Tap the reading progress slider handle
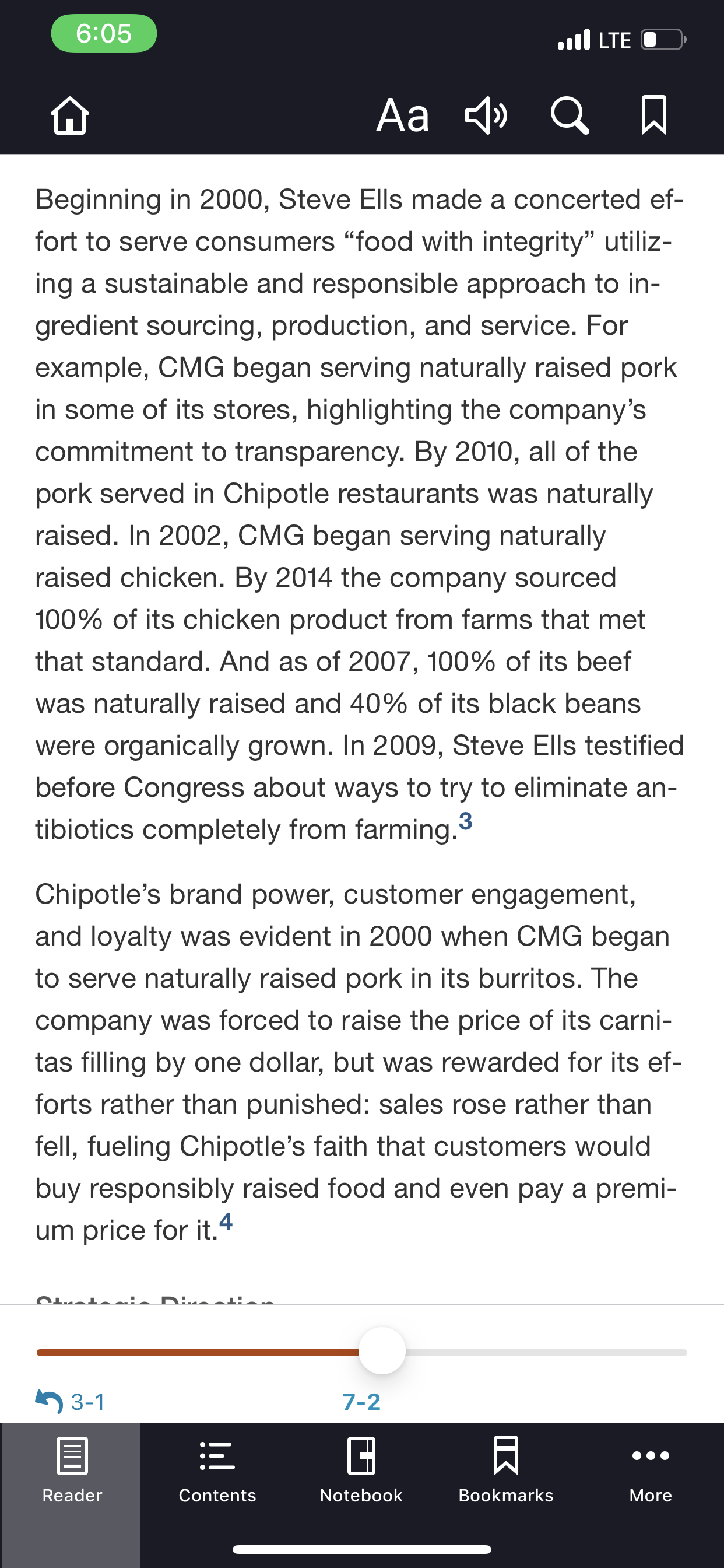Viewport: 724px width, 1568px height. [x=382, y=1350]
